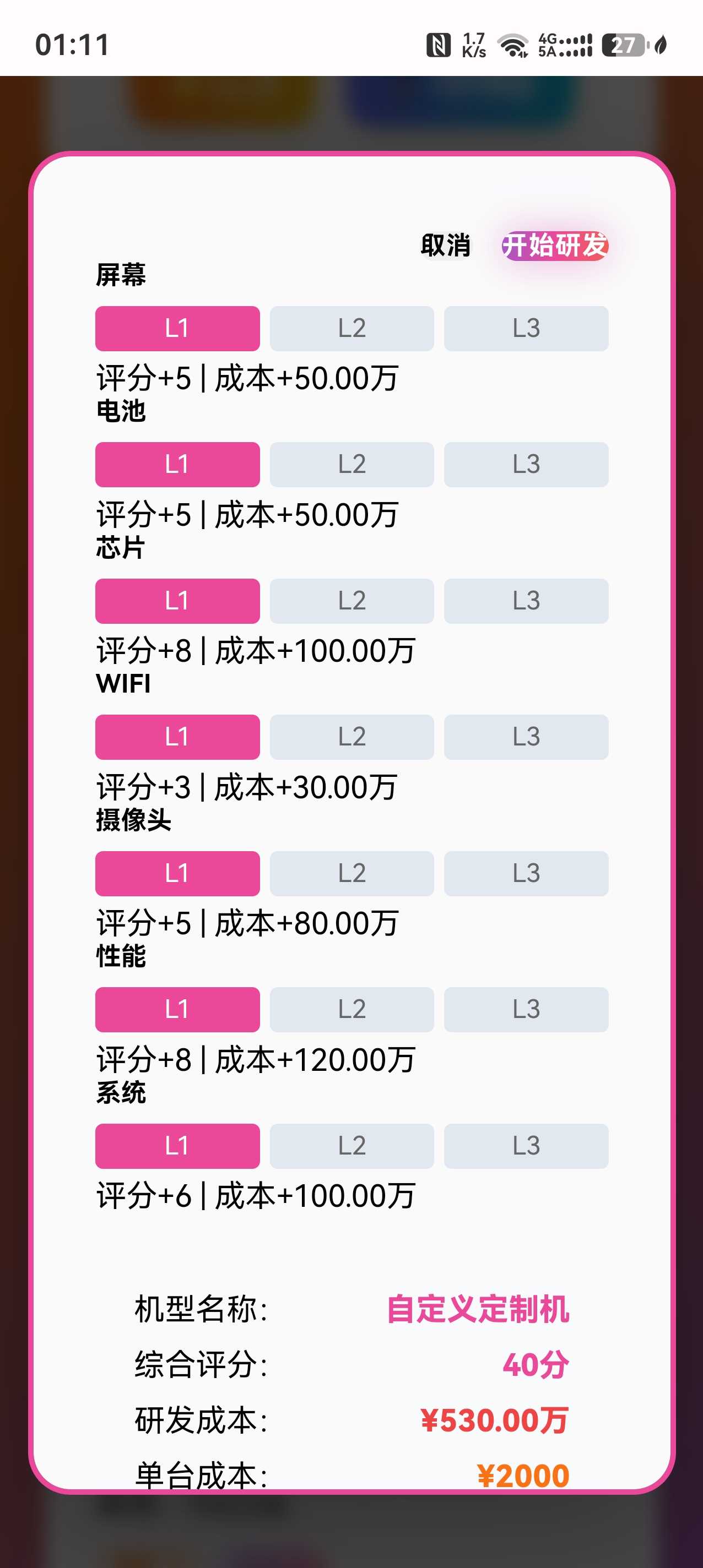Pick L2 for 电池

coord(351,465)
